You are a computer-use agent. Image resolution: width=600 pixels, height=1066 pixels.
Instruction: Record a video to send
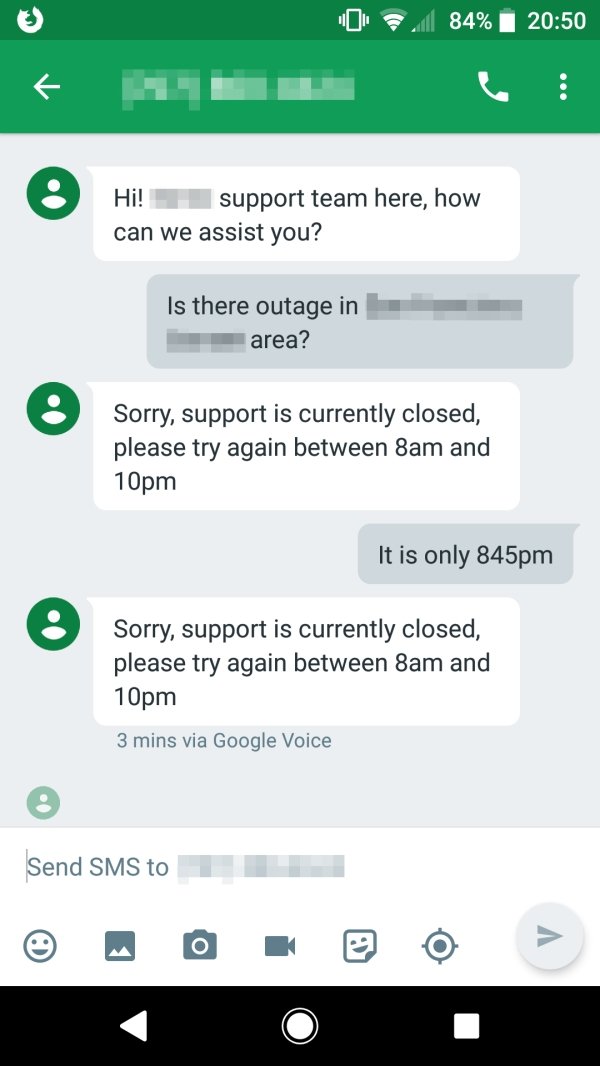[x=280, y=946]
